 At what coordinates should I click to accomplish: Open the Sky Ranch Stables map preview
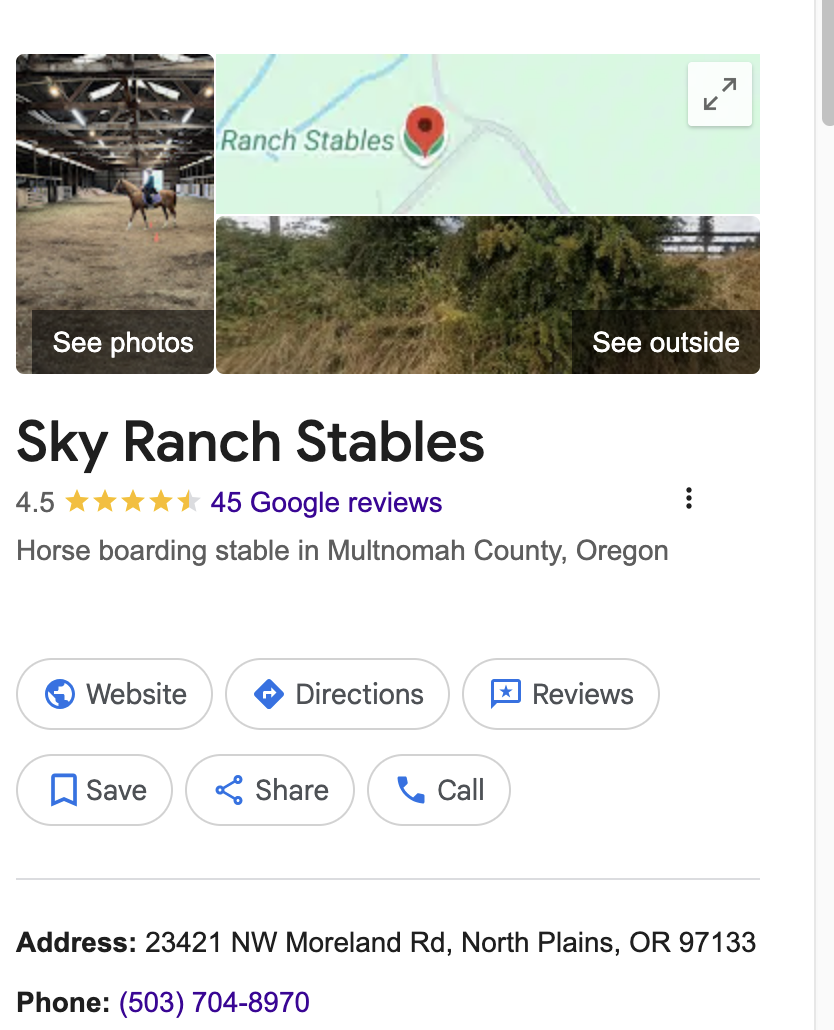[x=450, y=135]
